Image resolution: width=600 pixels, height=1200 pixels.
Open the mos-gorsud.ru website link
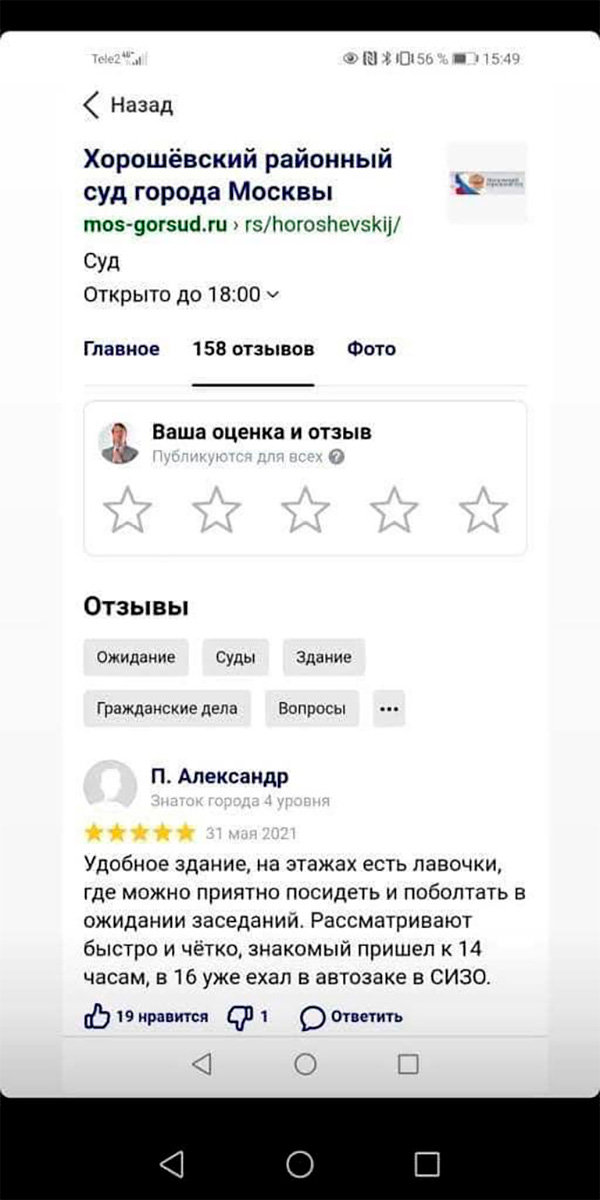[155, 225]
